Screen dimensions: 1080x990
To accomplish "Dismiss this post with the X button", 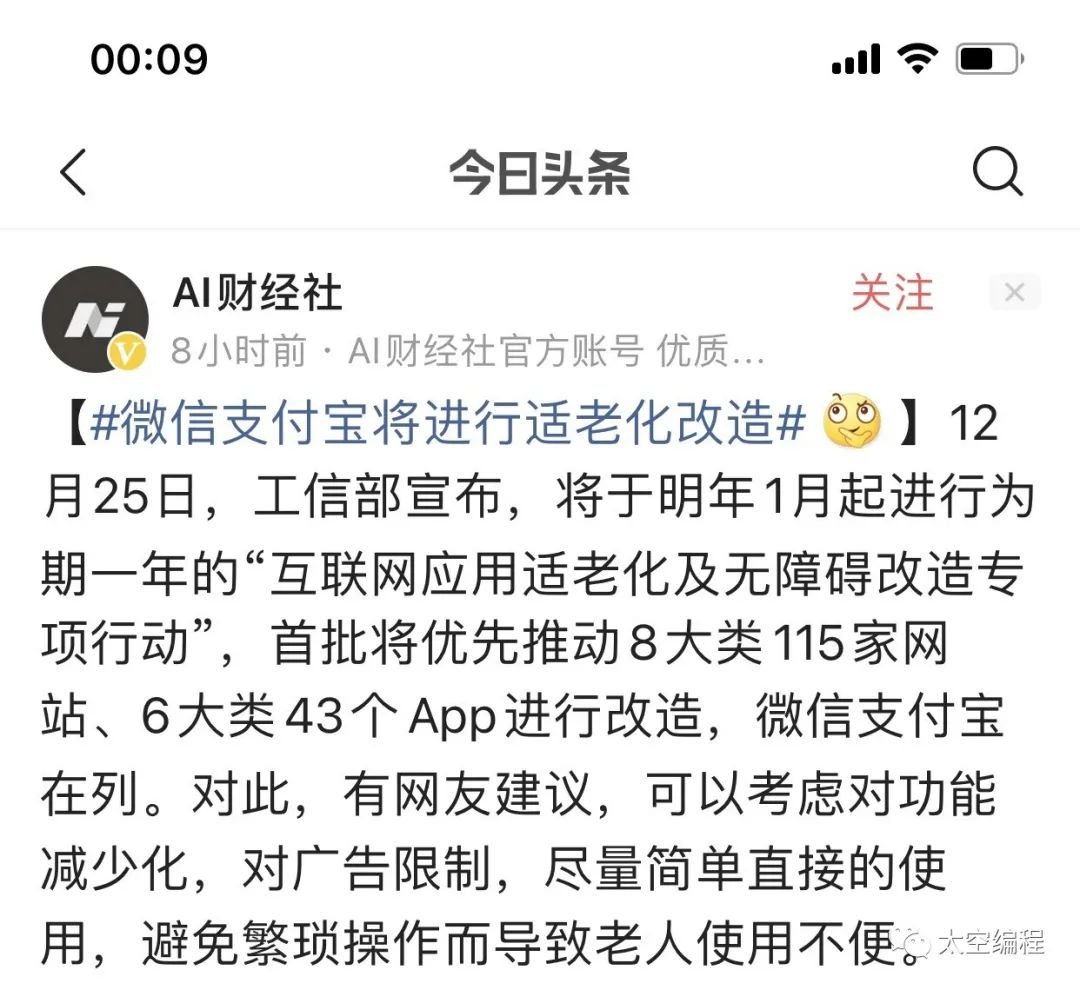I will click(1014, 293).
